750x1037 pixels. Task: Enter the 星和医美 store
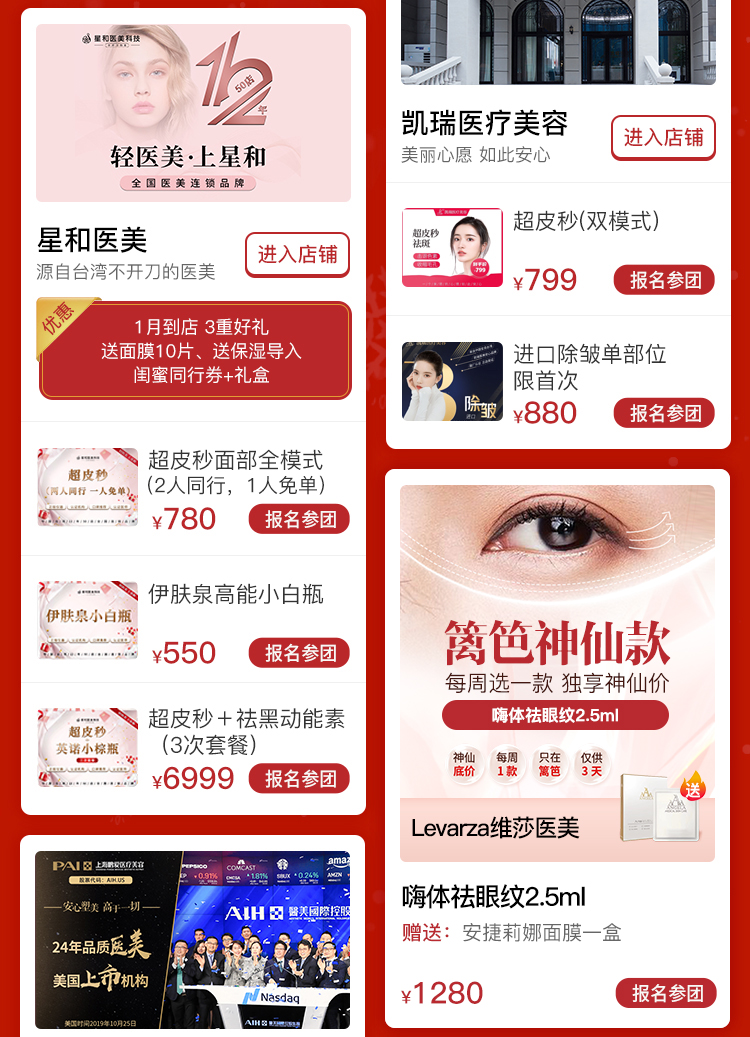coord(297,255)
